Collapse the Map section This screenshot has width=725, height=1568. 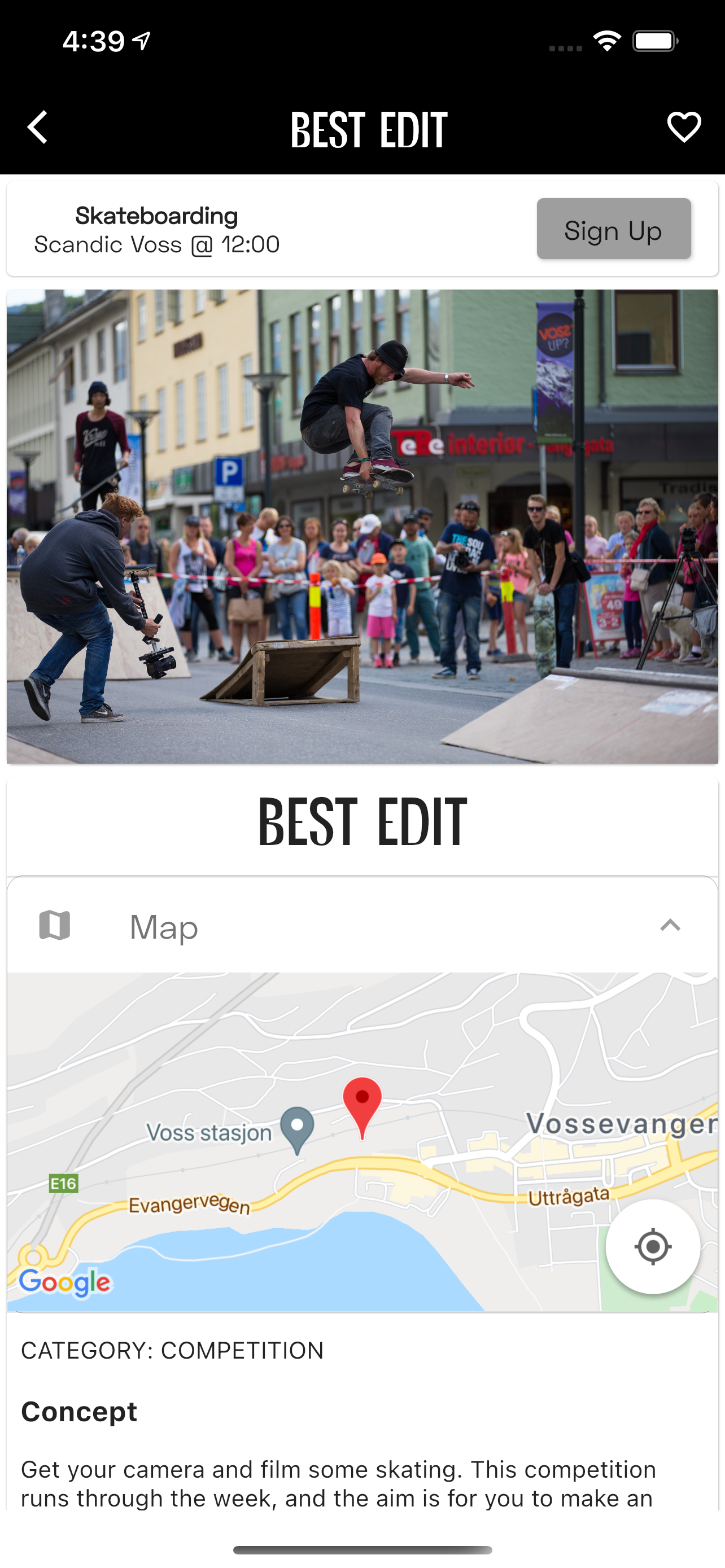pyautogui.click(x=670, y=925)
